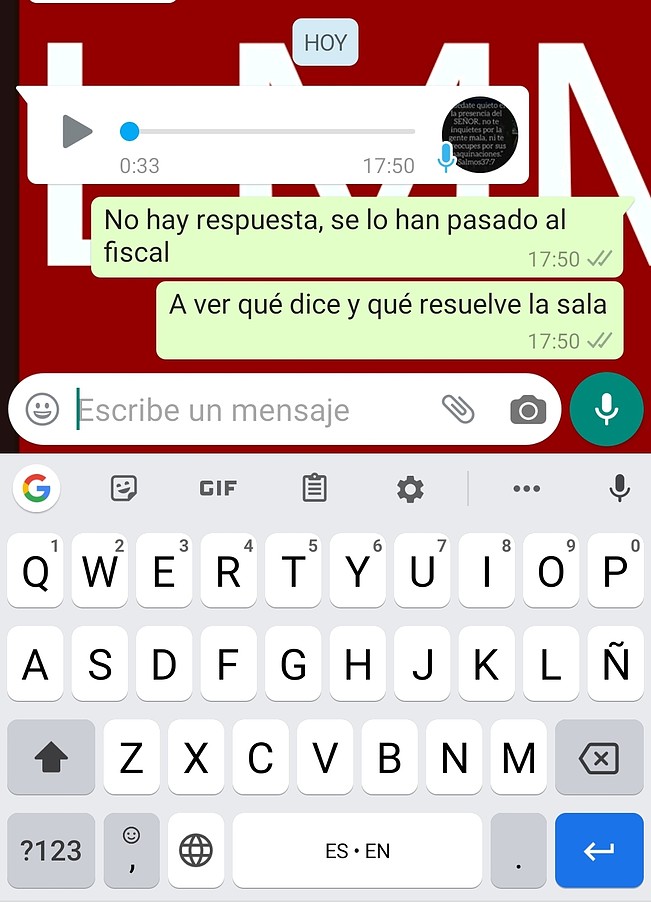Screen dimensions: 651x913
Task: Play the 0:33 voice message
Action: click(76, 131)
